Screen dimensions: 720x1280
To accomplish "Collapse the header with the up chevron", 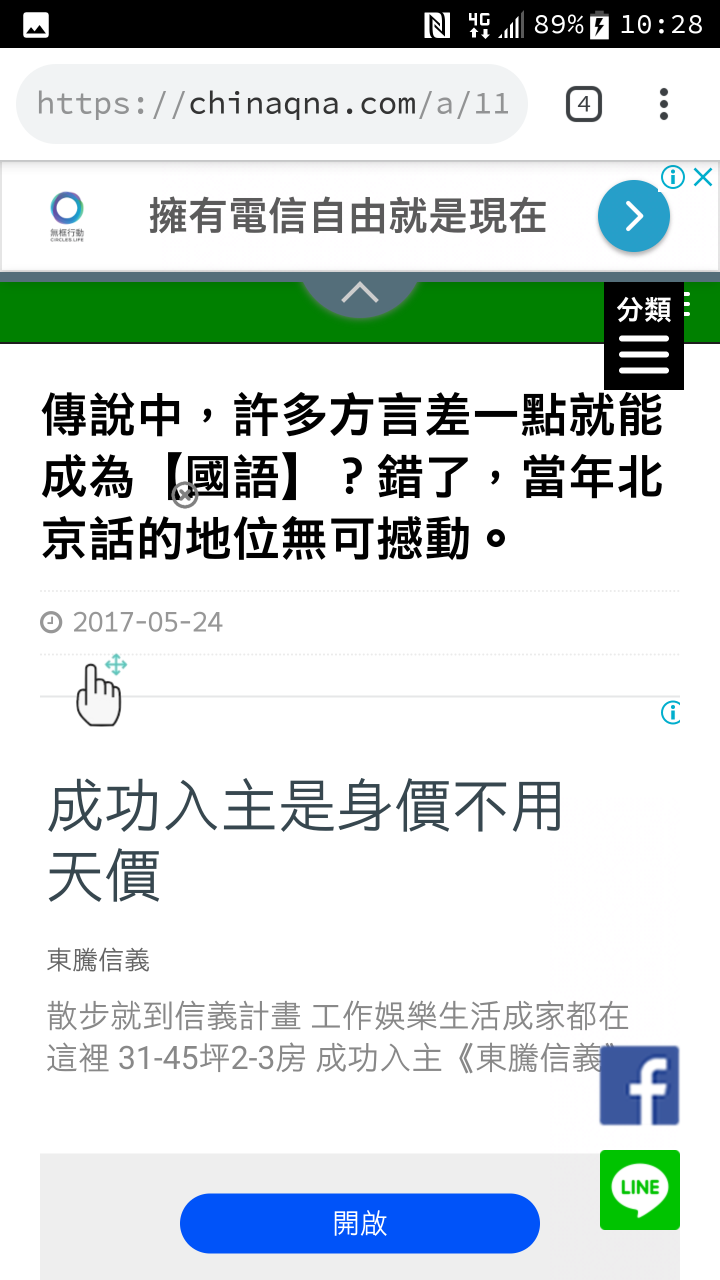I will click(x=360, y=293).
